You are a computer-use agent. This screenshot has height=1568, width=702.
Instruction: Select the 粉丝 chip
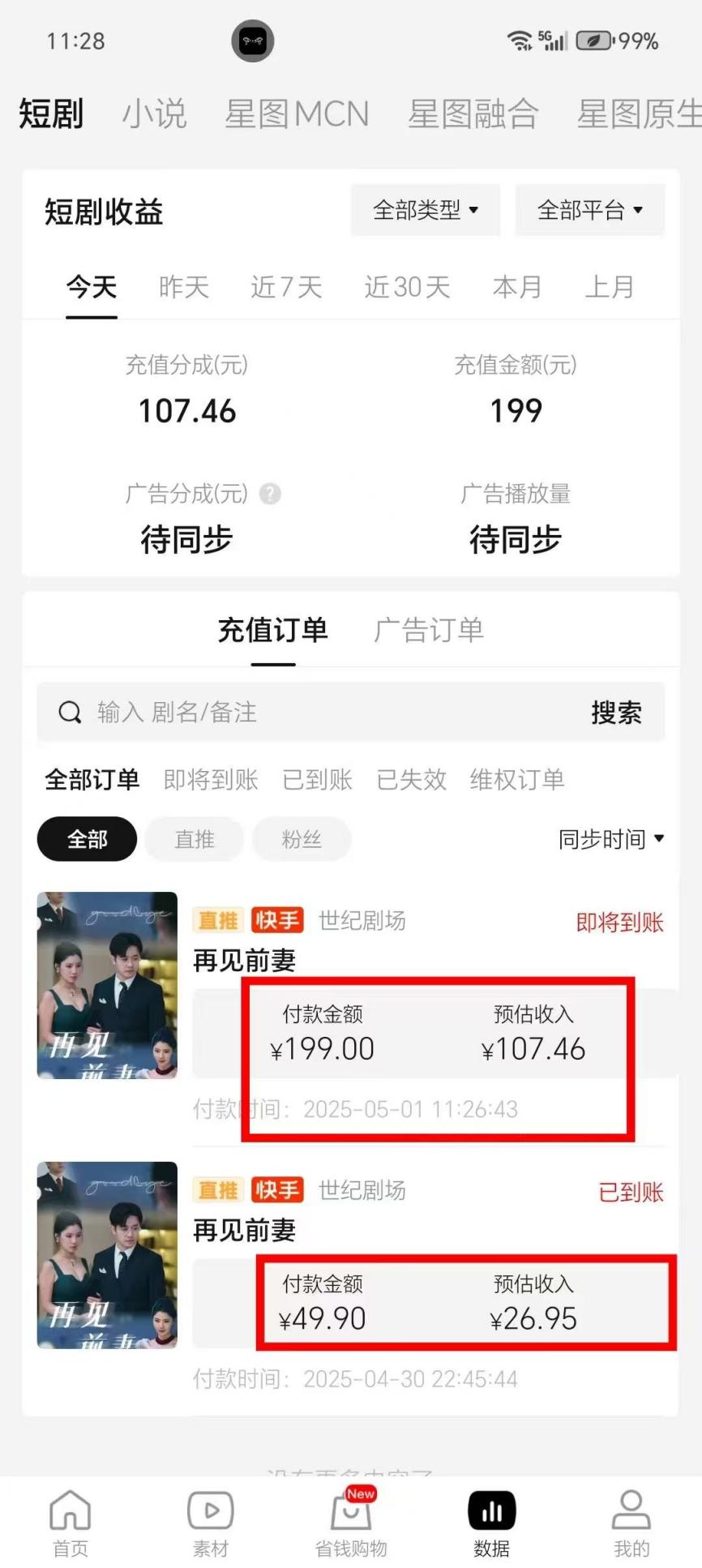[302, 839]
